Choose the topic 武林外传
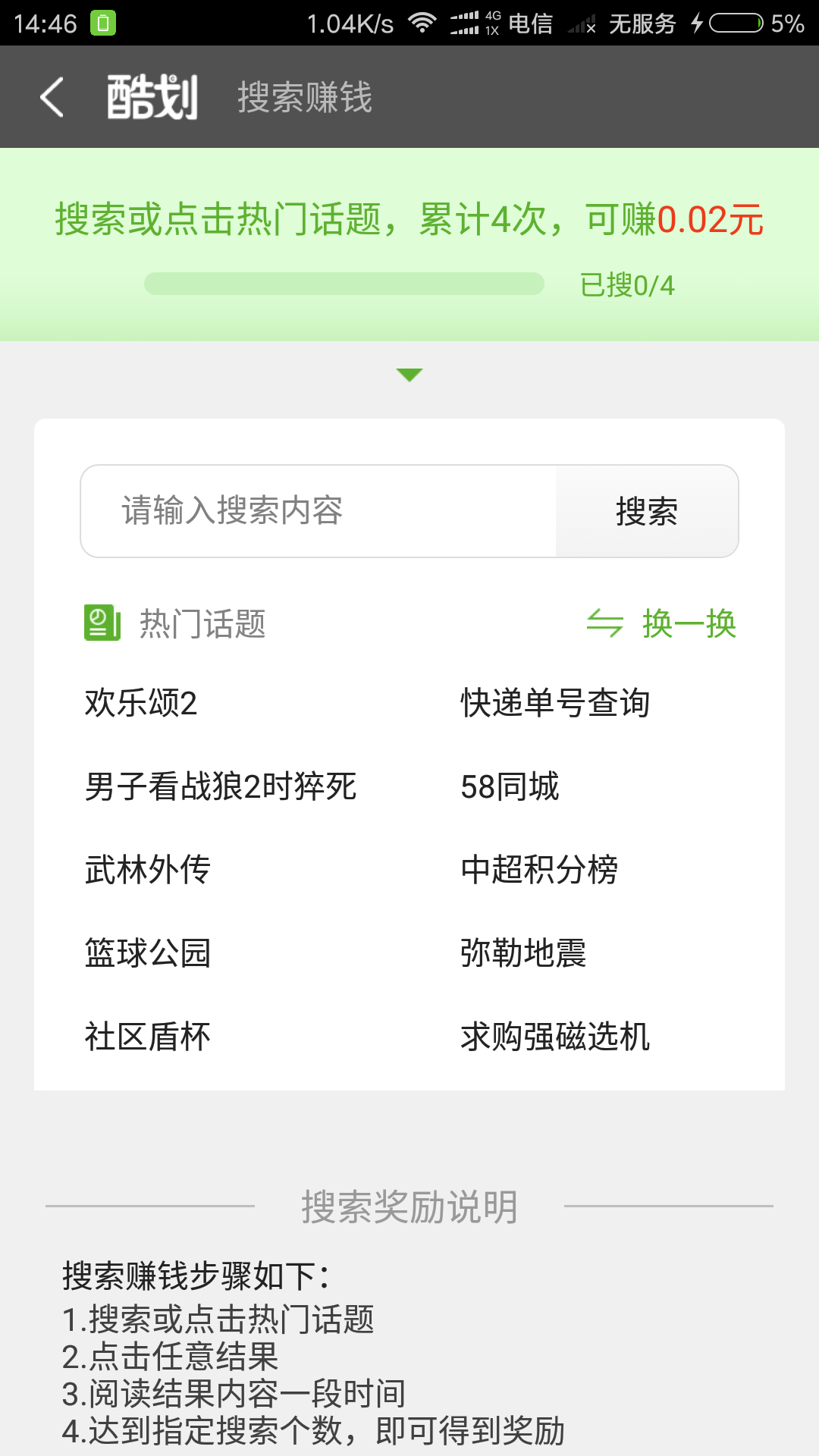Screen dimensions: 819x1456 [147, 870]
